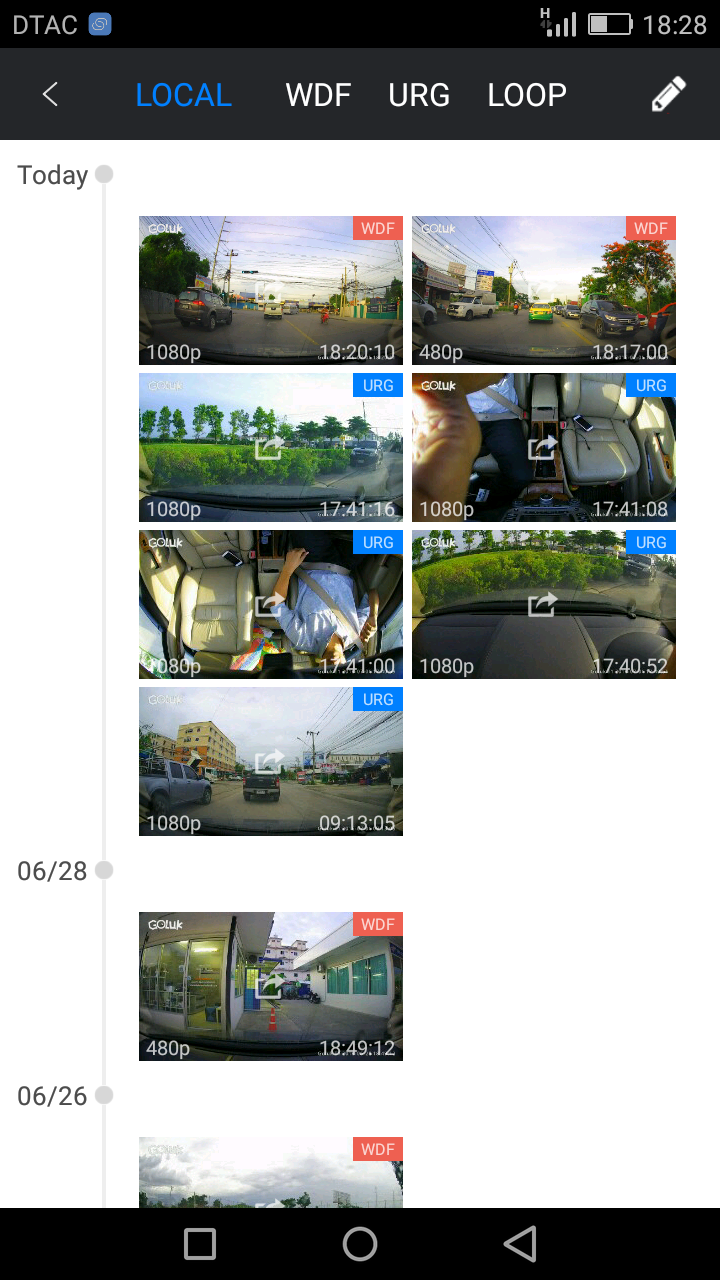
Task: View the URG video from 17:41:00
Action: [270, 604]
